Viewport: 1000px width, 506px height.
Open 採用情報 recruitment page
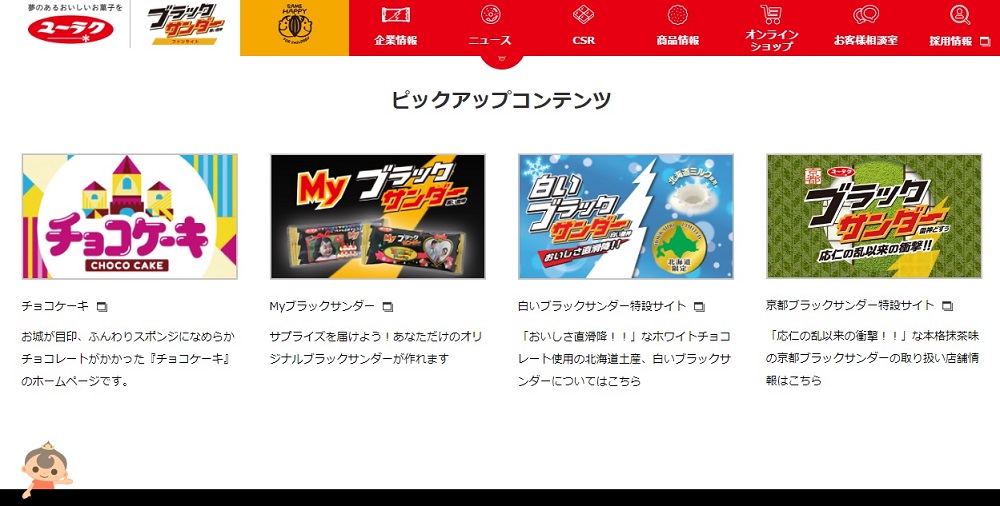pos(958,27)
